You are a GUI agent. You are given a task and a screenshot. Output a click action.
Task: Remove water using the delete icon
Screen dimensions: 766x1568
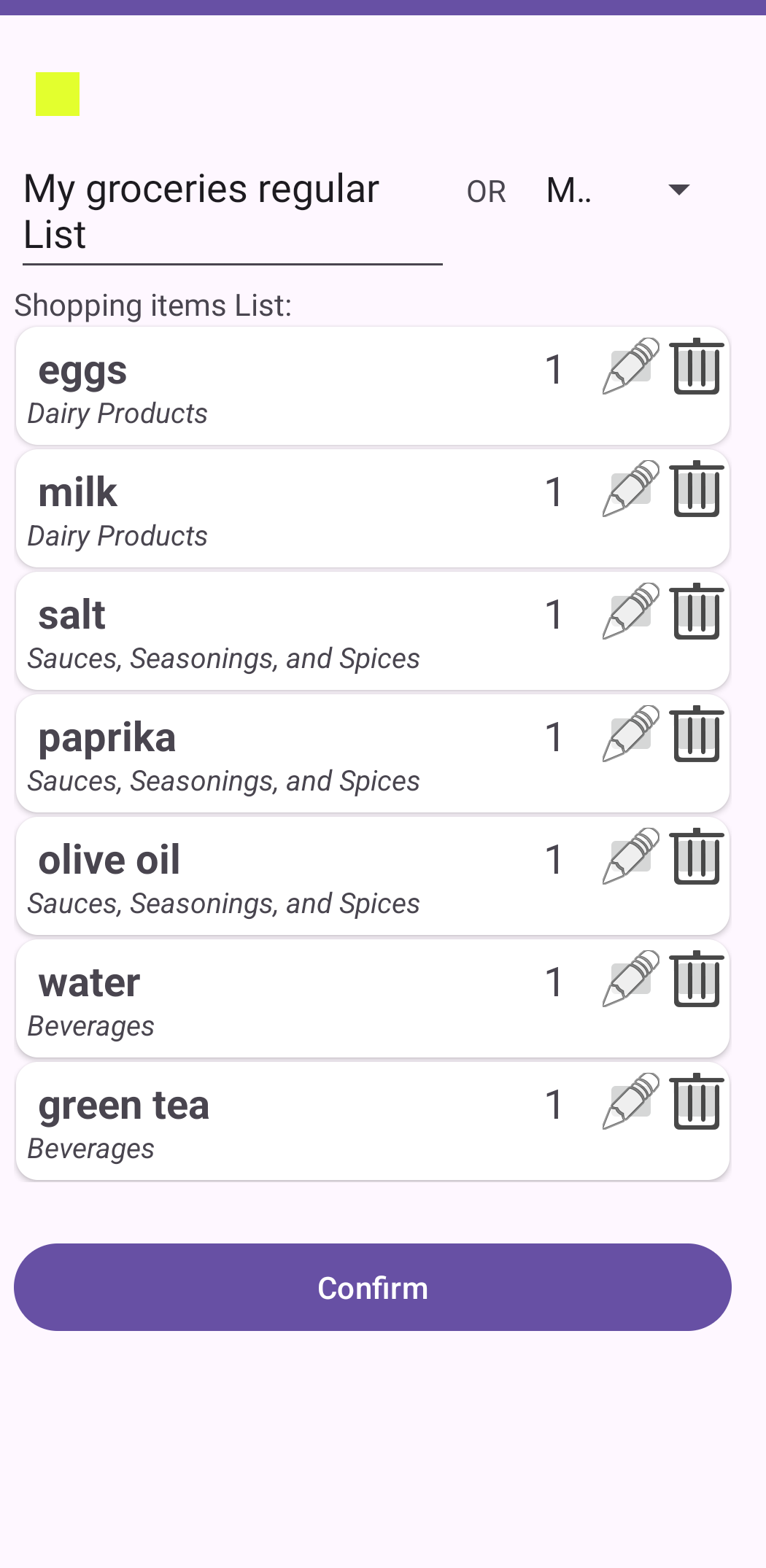(x=696, y=981)
